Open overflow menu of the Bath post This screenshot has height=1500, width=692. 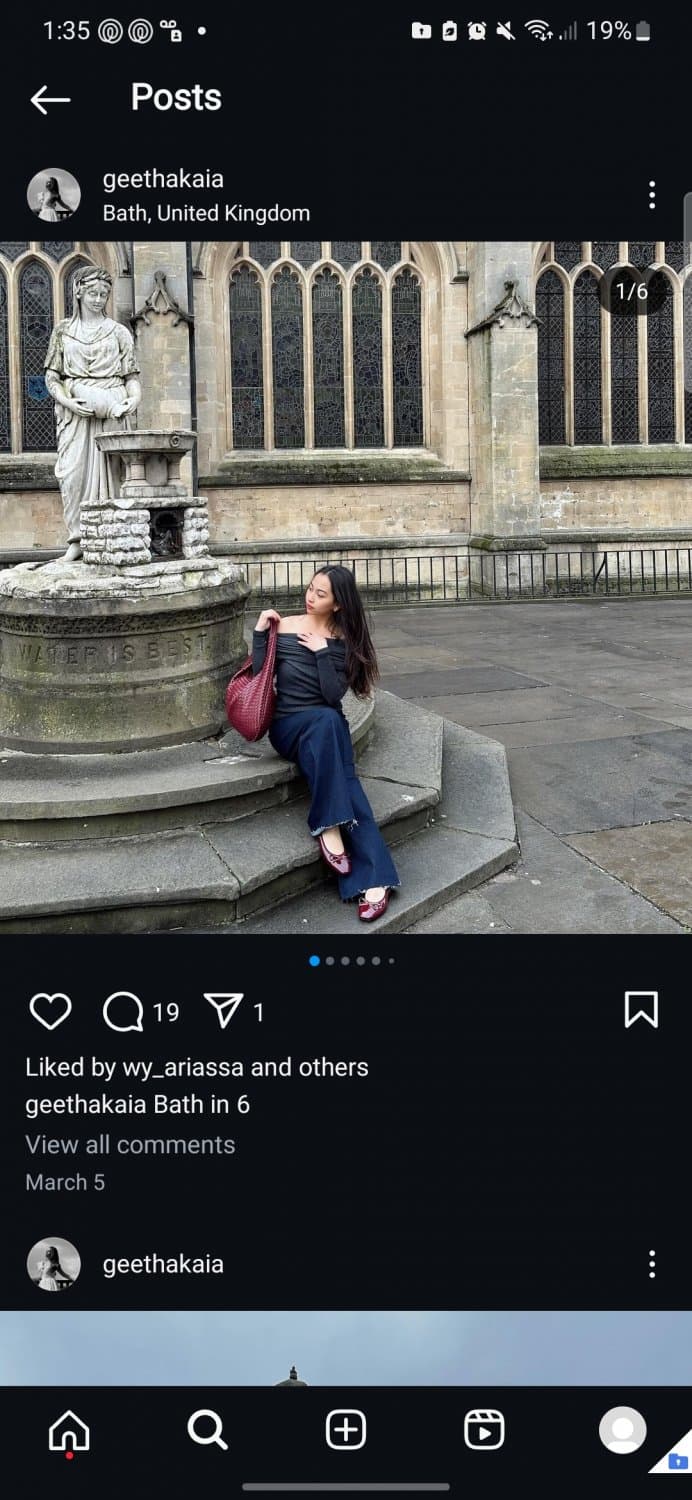(651, 195)
